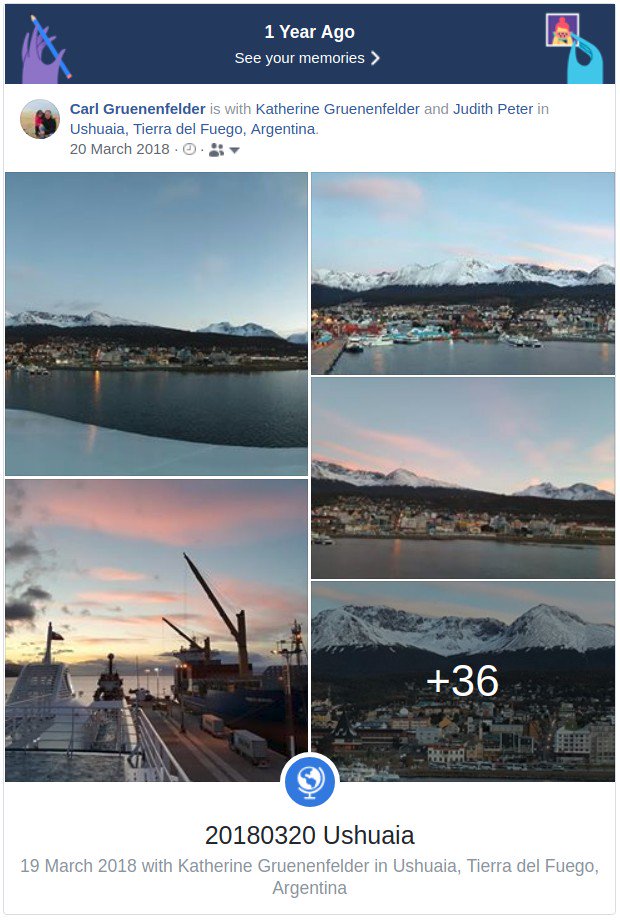View Judith Peter's profile
The height and width of the screenshot is (921, 620).
click(x=492, y=109)
